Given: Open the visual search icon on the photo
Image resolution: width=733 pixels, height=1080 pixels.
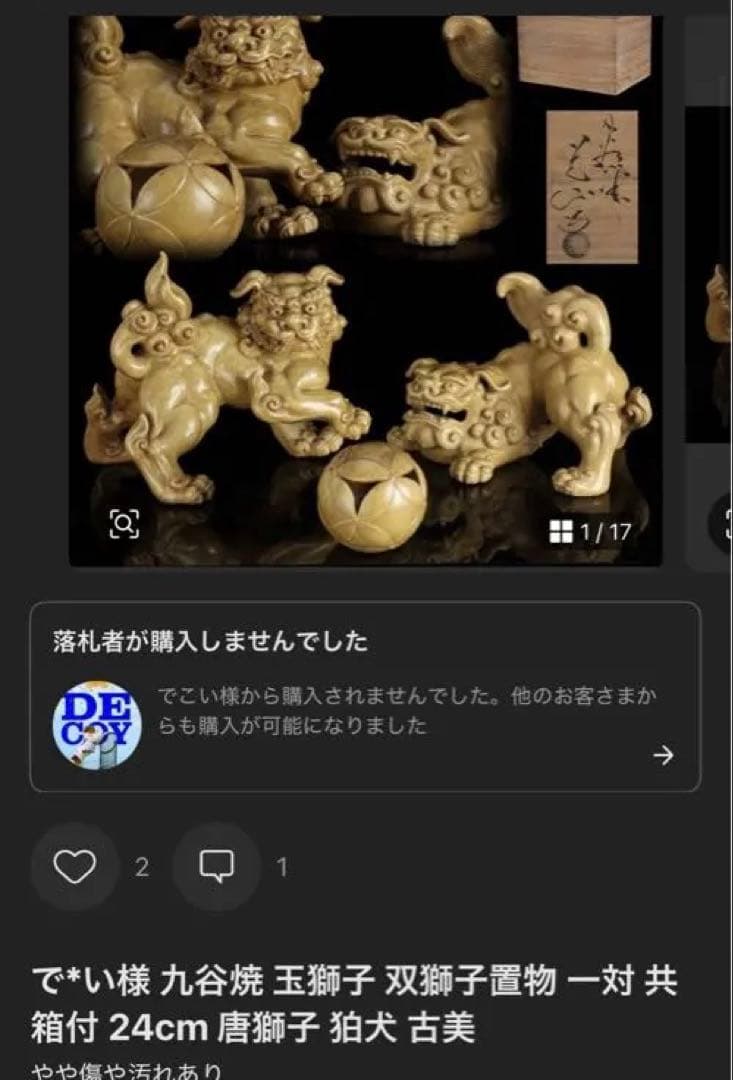Looking at the screenshot, I should coord(124,523).
